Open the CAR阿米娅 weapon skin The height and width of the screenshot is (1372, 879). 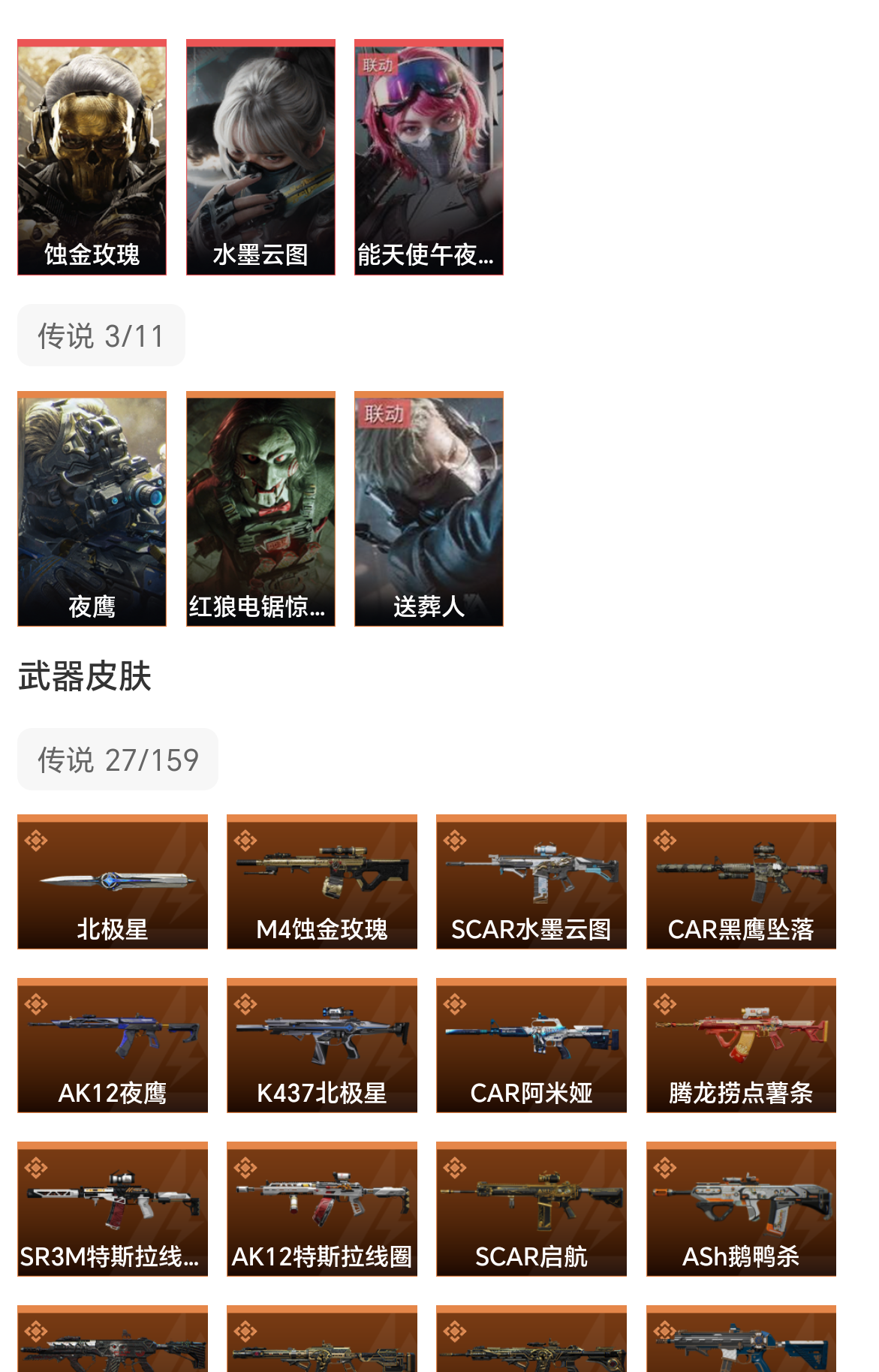[531, 1046]
